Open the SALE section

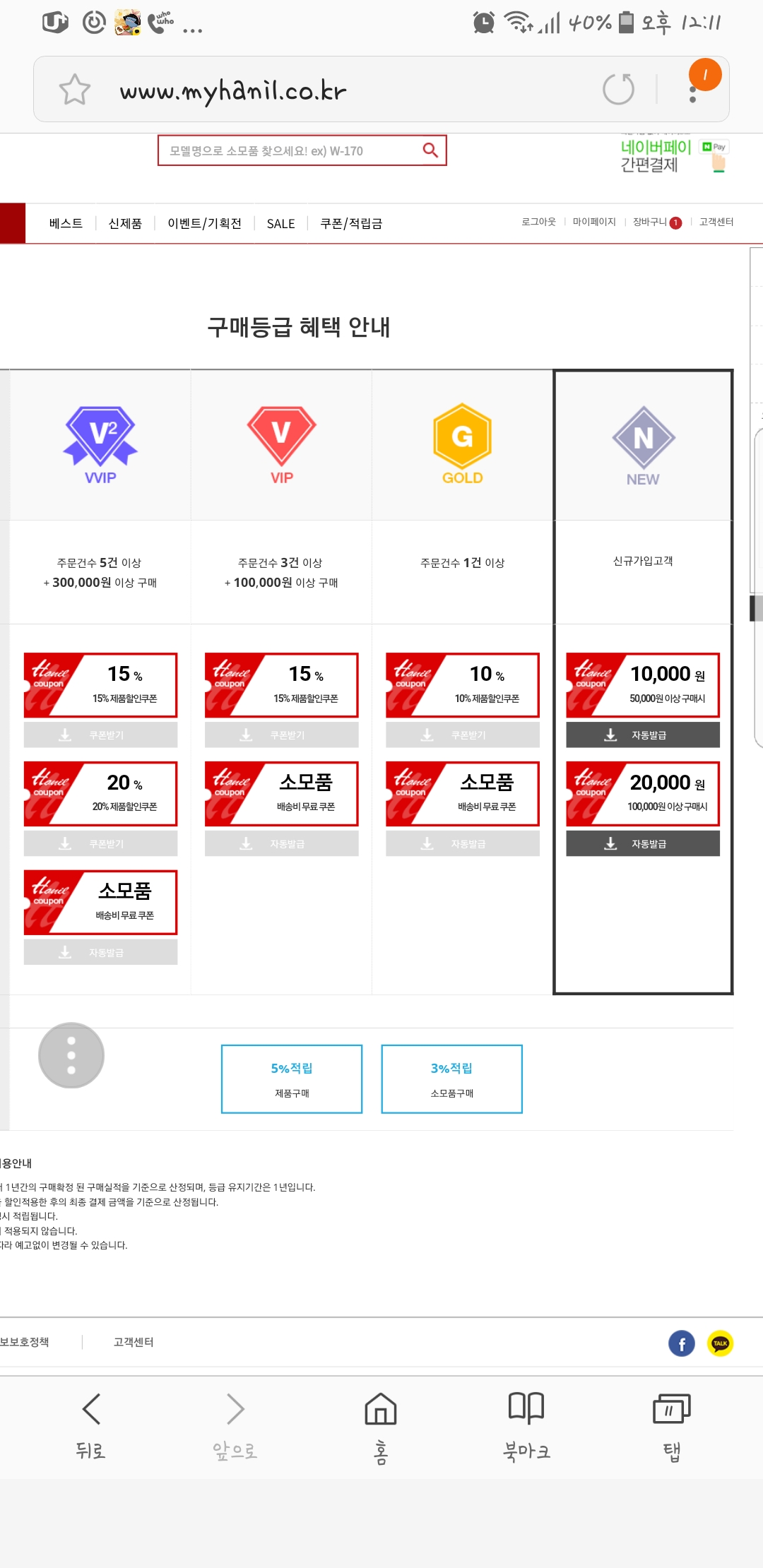click(x=280, y=224)
